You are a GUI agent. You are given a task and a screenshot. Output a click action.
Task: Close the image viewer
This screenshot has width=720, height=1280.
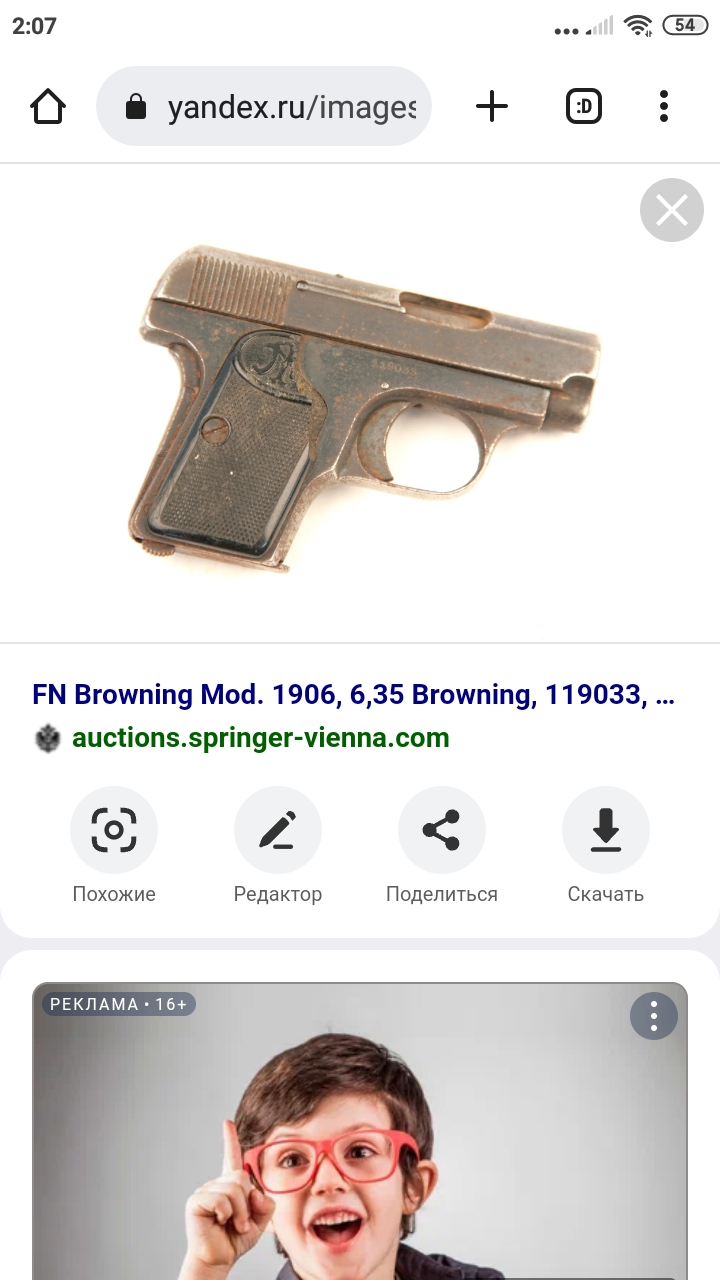click(671, 210)
